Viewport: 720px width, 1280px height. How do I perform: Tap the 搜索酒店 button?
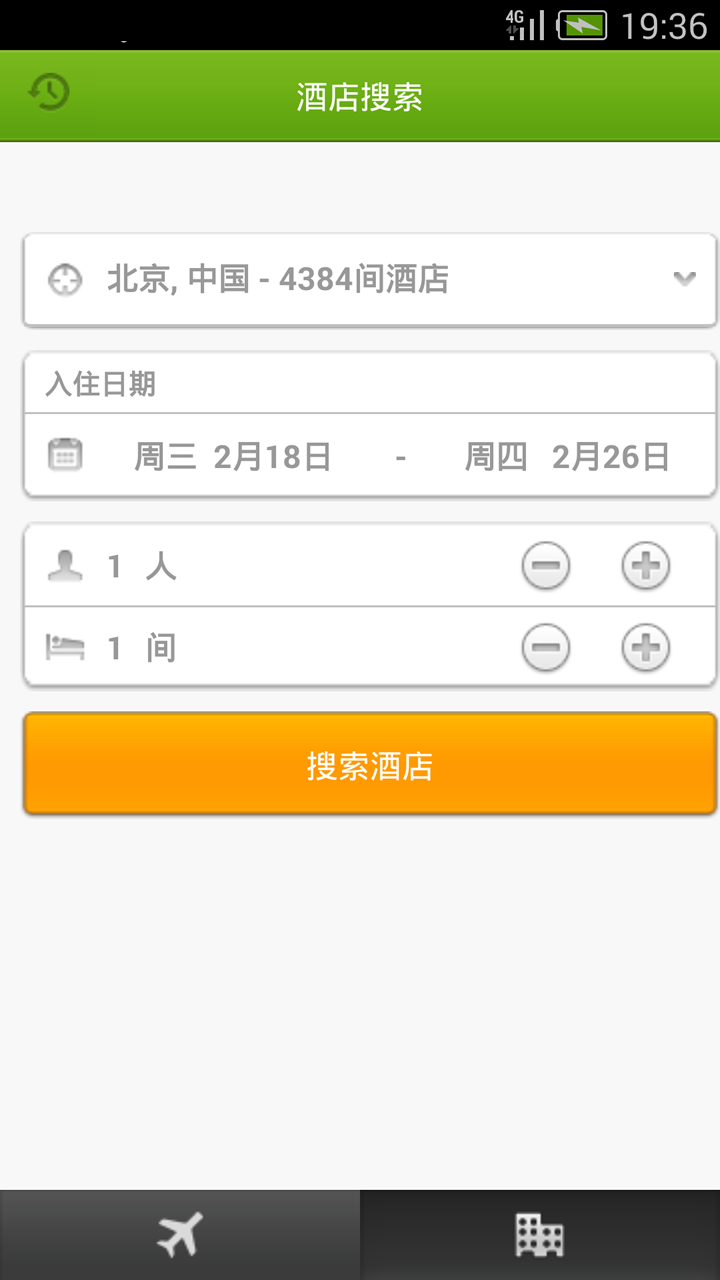point(370,765)
